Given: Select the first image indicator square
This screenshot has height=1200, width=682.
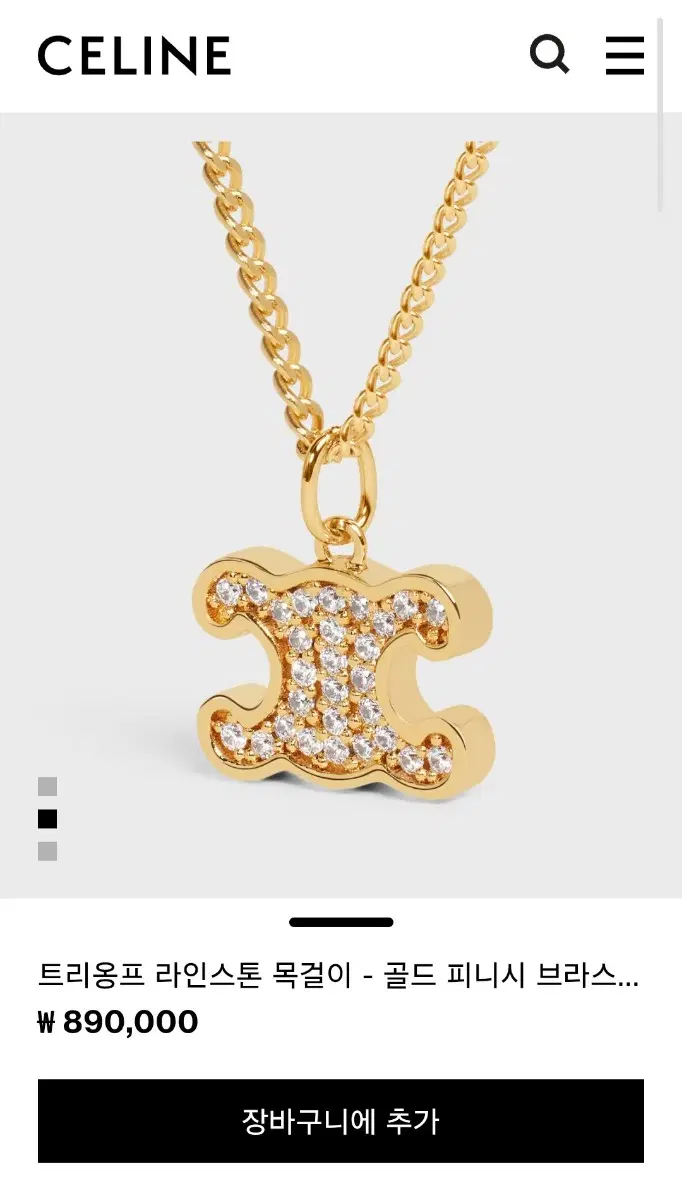Looking at the screenshot, I should pyautogui.click(x=47, y=786).
